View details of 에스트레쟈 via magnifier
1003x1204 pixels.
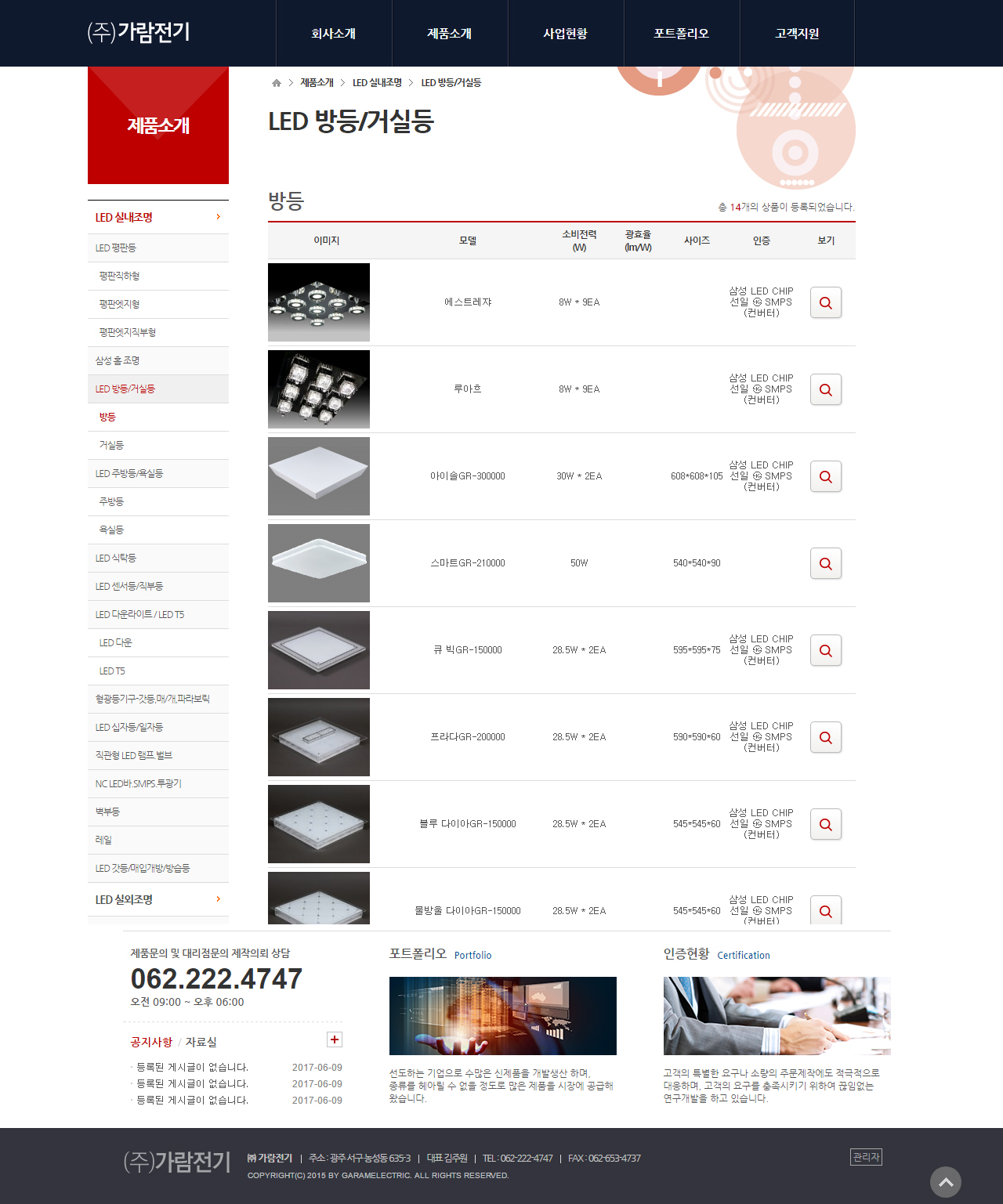[826, 302]
